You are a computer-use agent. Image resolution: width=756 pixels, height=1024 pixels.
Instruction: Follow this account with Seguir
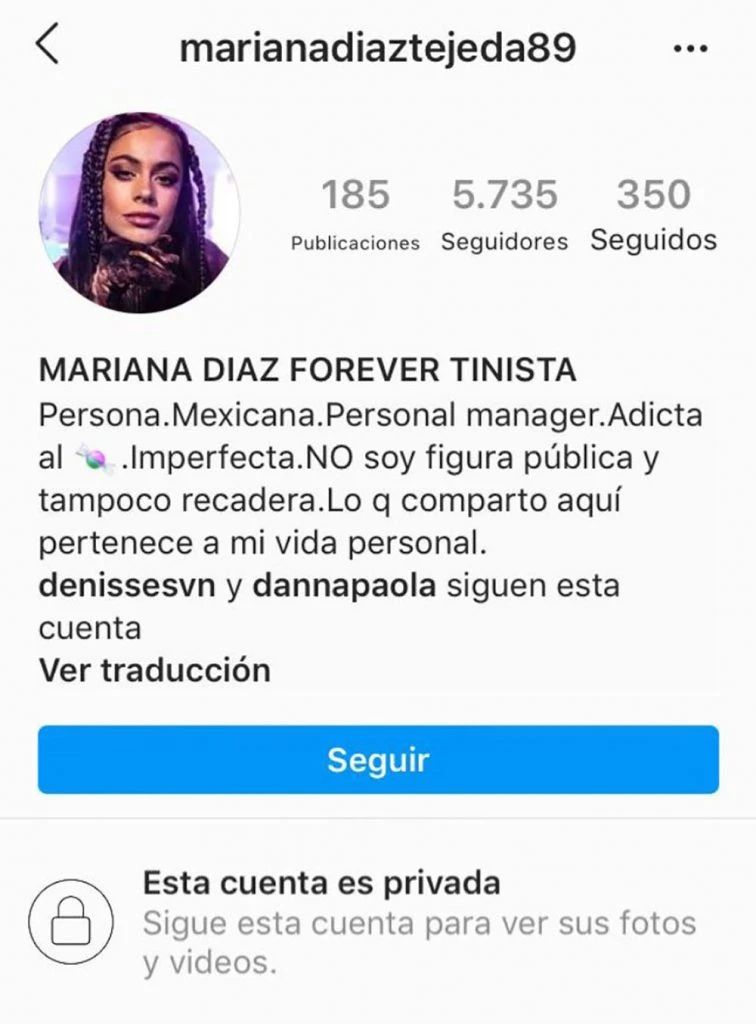378,760
